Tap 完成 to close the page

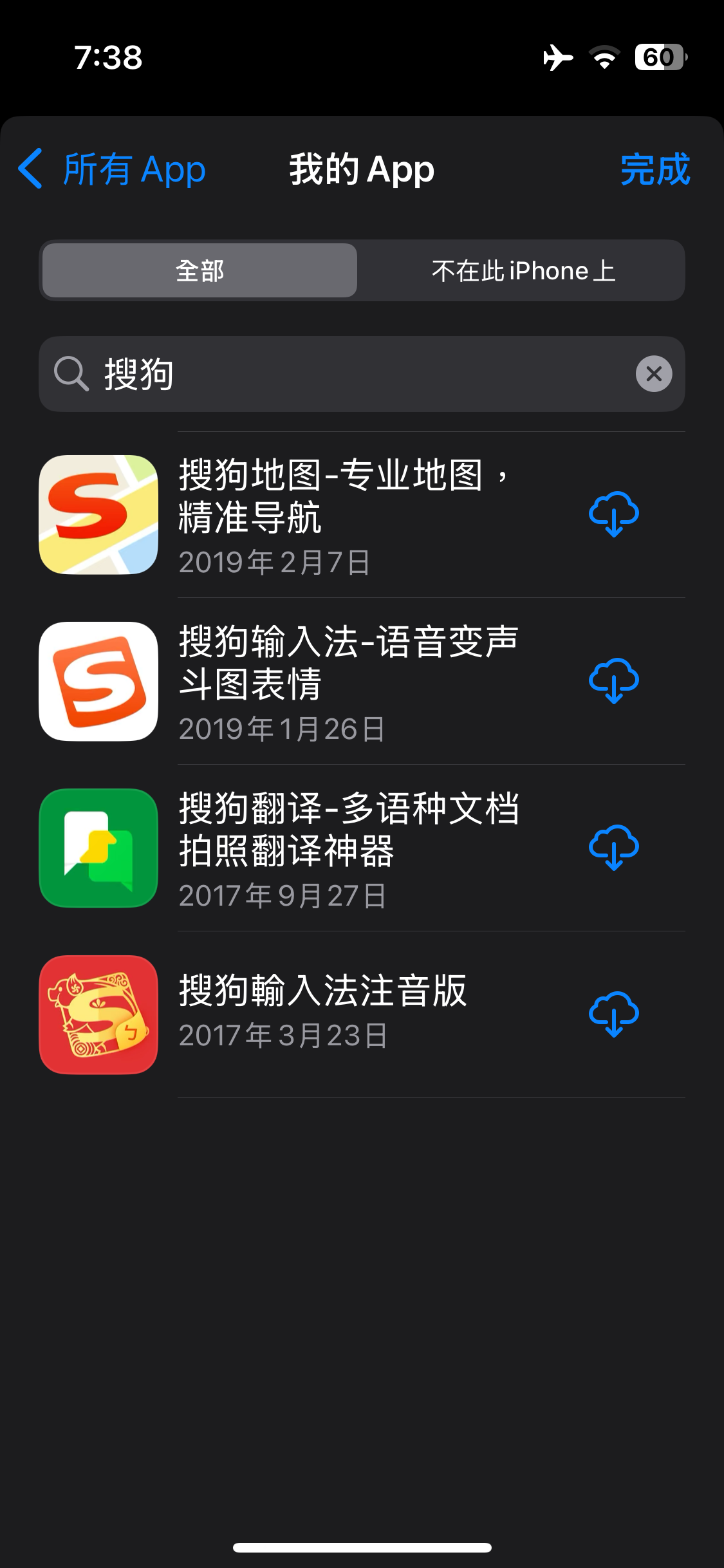(x=655, y=169)
